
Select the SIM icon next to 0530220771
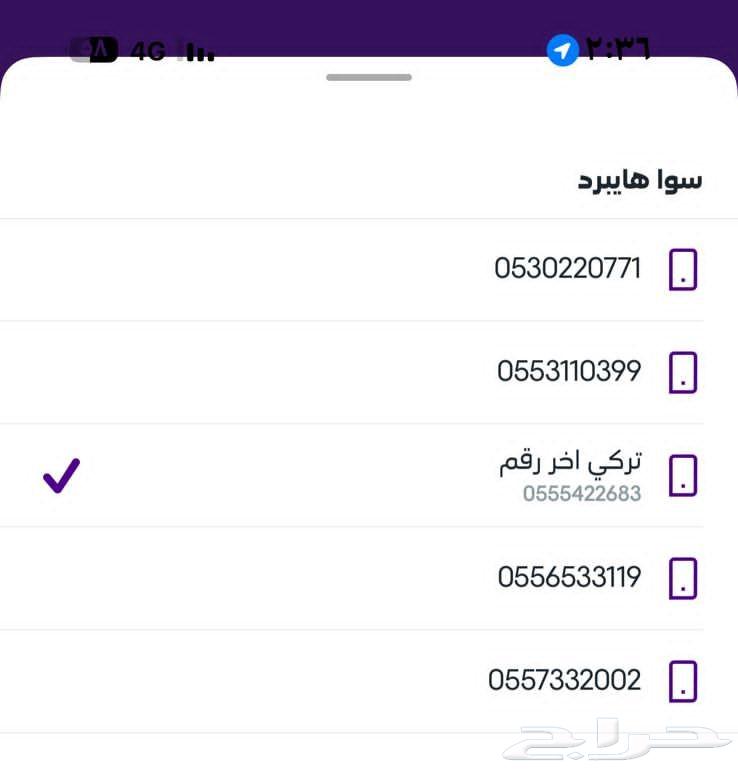point(681,268)
